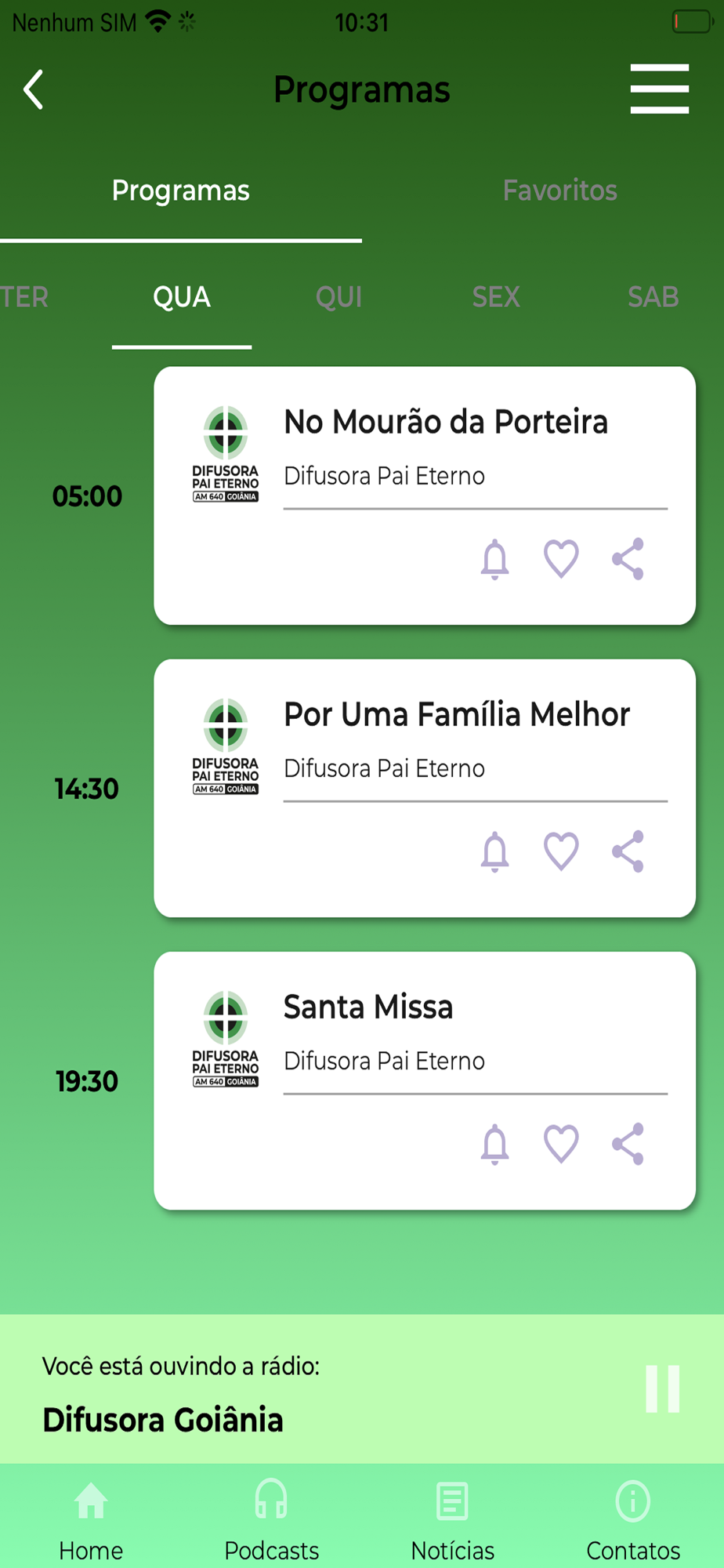Pause the Difusora Goiânia radio stream
724x1568 pixels.
(662, 1388)
